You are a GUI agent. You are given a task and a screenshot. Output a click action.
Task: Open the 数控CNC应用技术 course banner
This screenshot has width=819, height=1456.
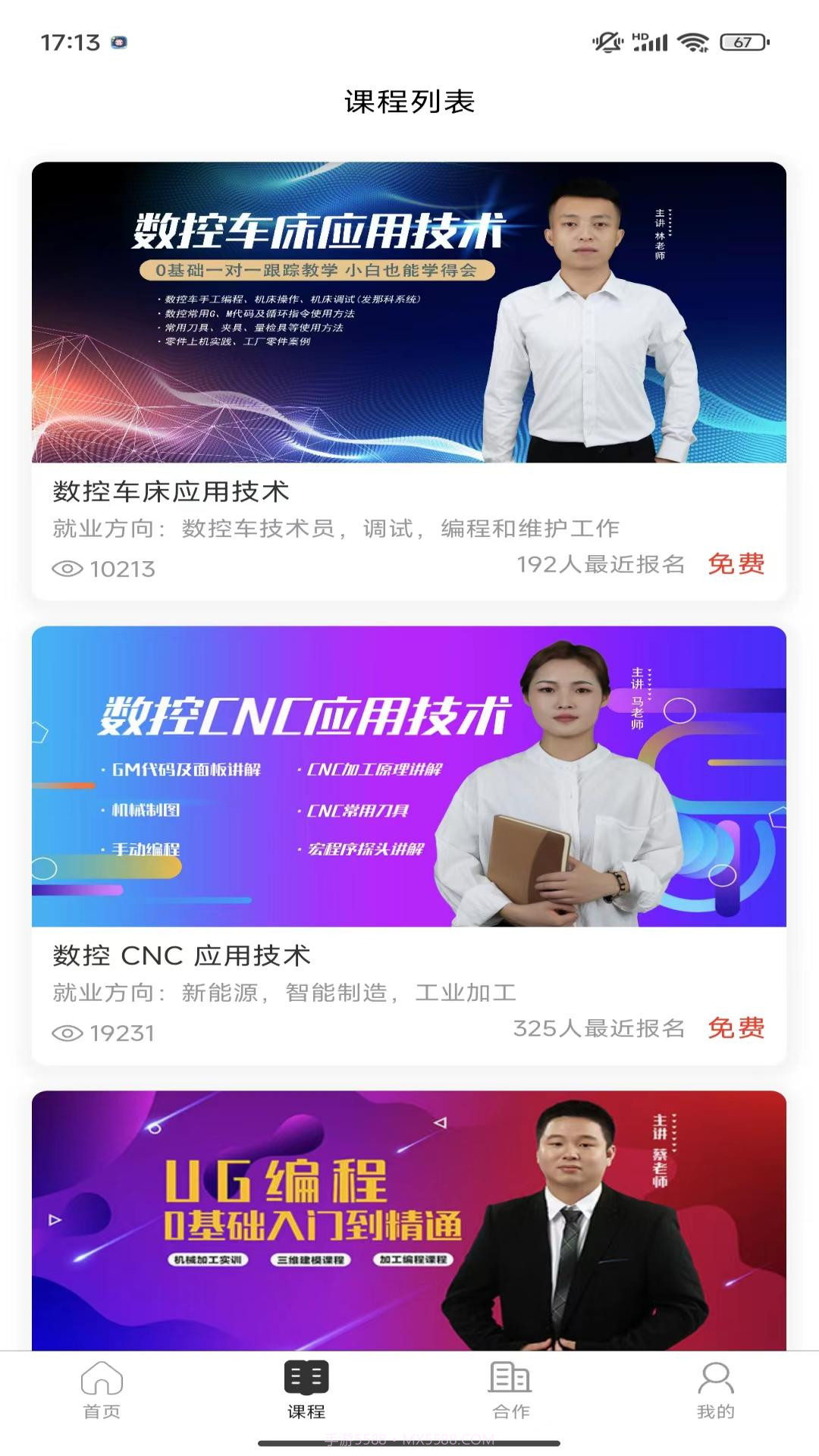(x=409, y=777)
